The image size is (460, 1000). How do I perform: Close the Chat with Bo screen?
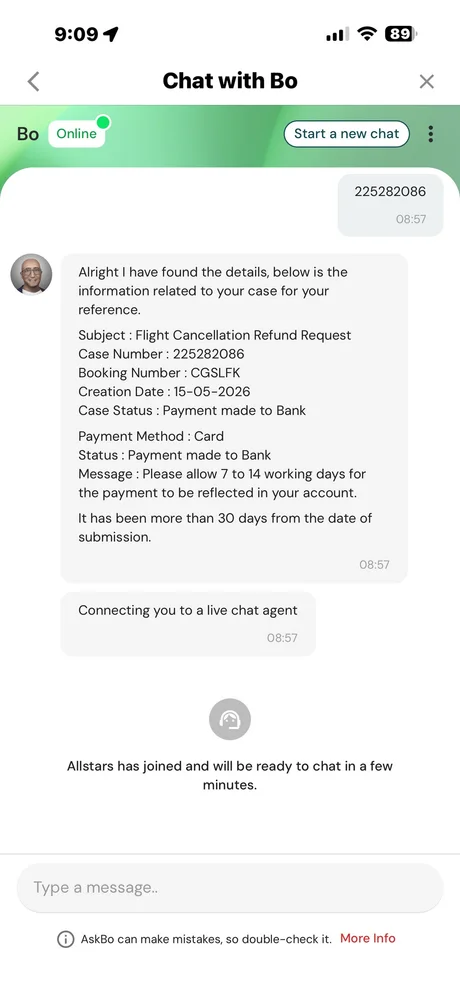coord(426,81)
